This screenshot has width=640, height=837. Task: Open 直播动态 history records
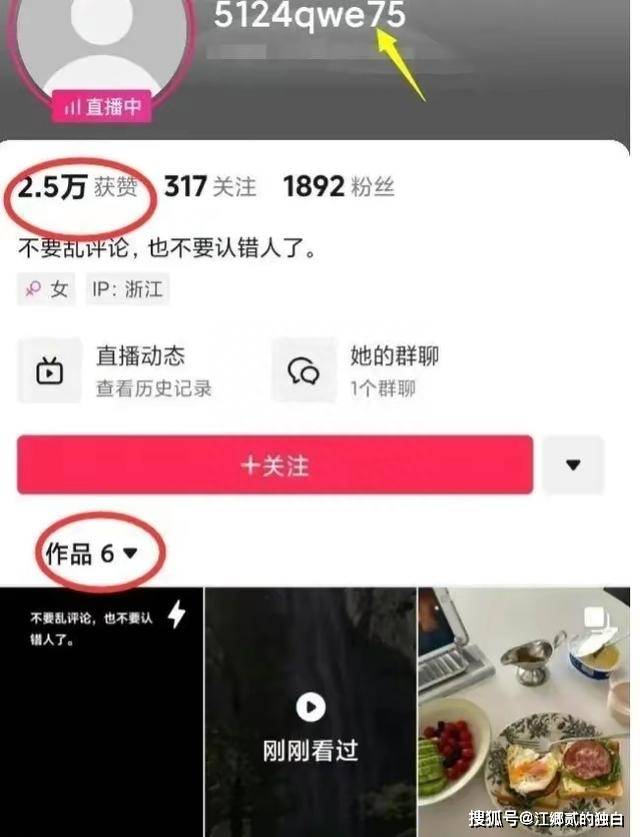125,370
